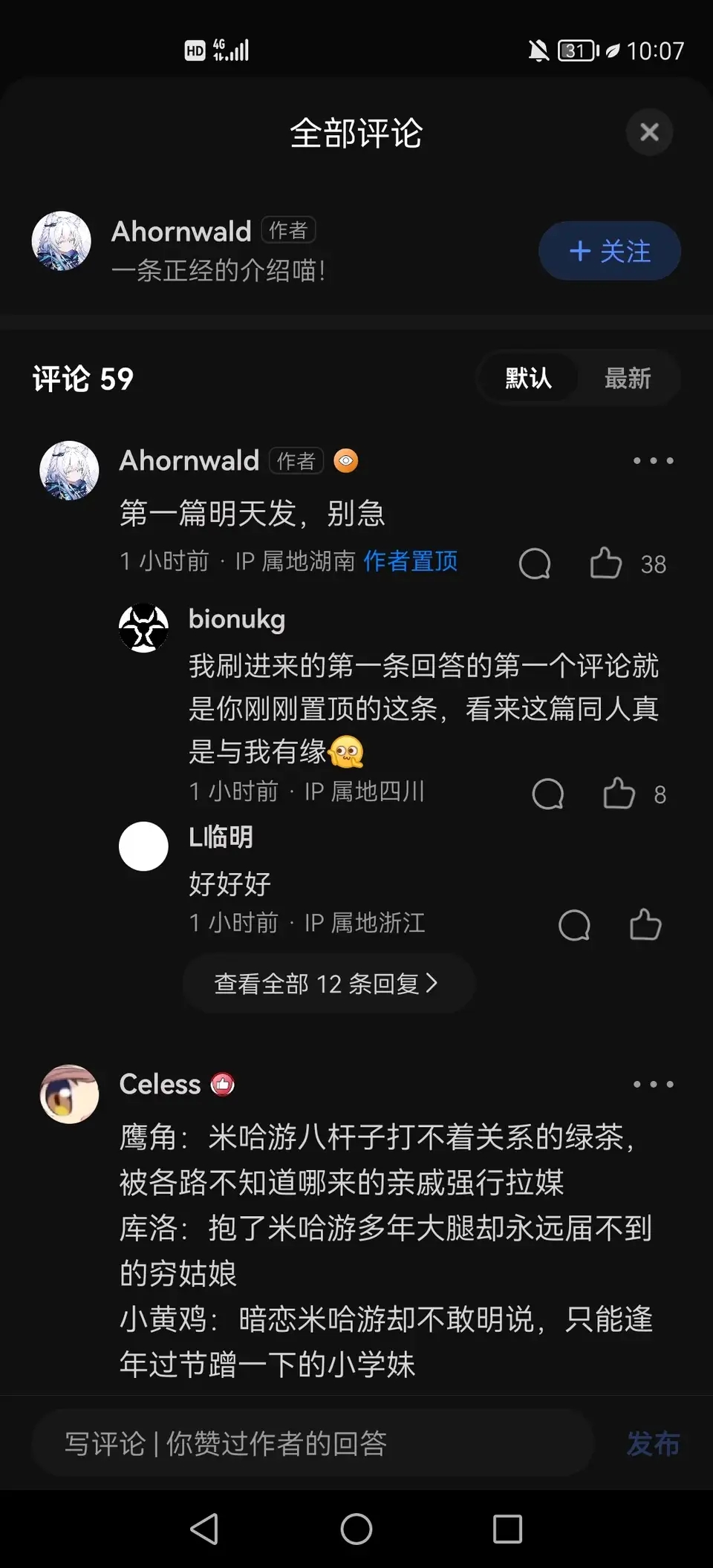Tap 发布 to post the comment
Screen dimensions: 713x1568
tap(653, 1444)
